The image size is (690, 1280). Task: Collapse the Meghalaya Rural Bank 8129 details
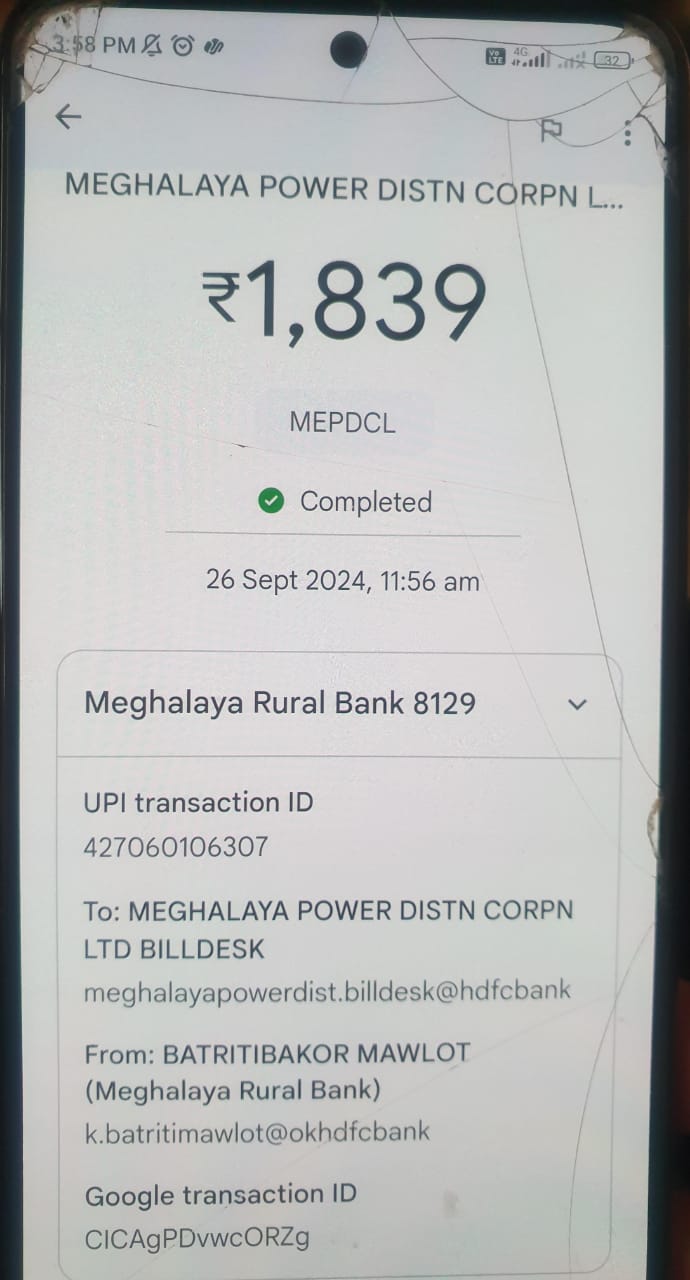point(577,704)
